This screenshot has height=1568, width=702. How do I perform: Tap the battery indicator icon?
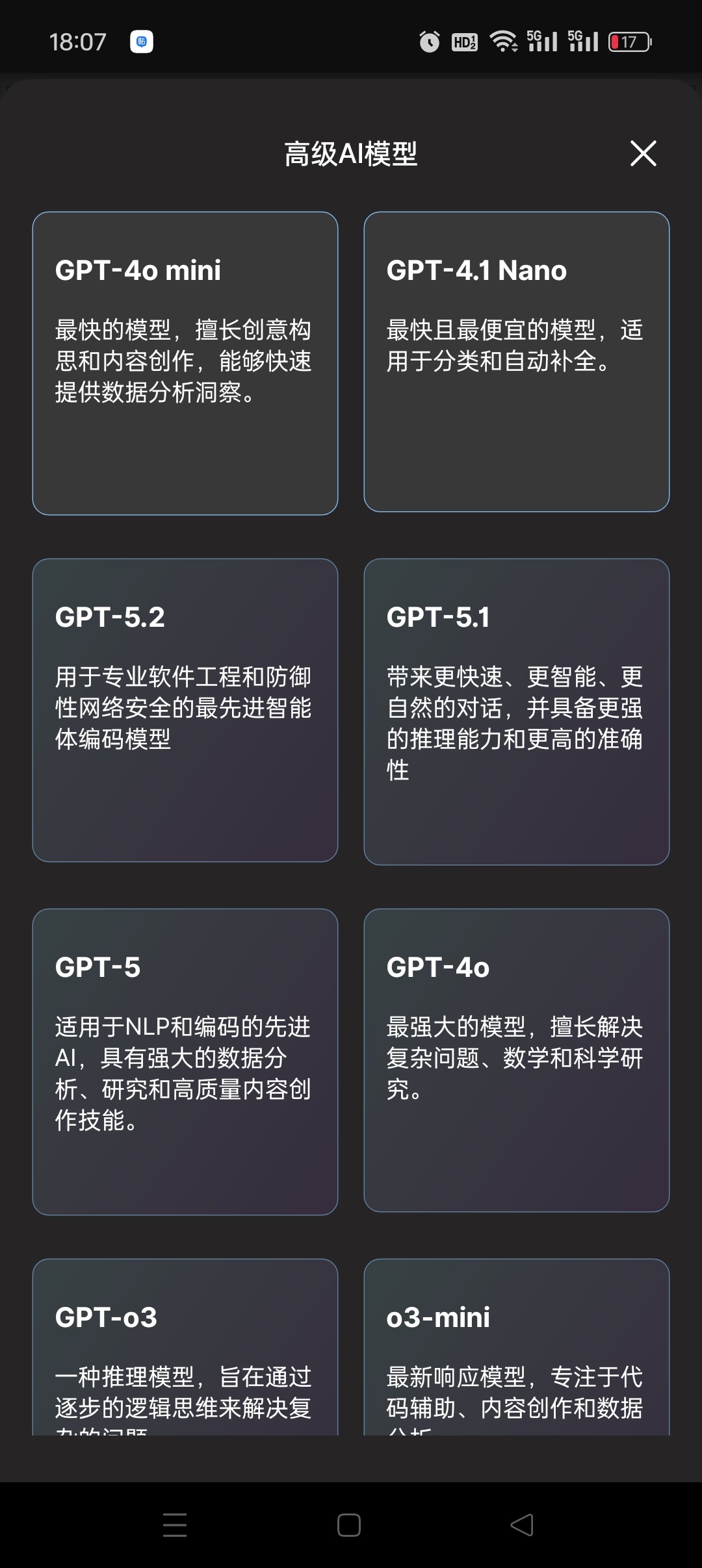(628, 42)
